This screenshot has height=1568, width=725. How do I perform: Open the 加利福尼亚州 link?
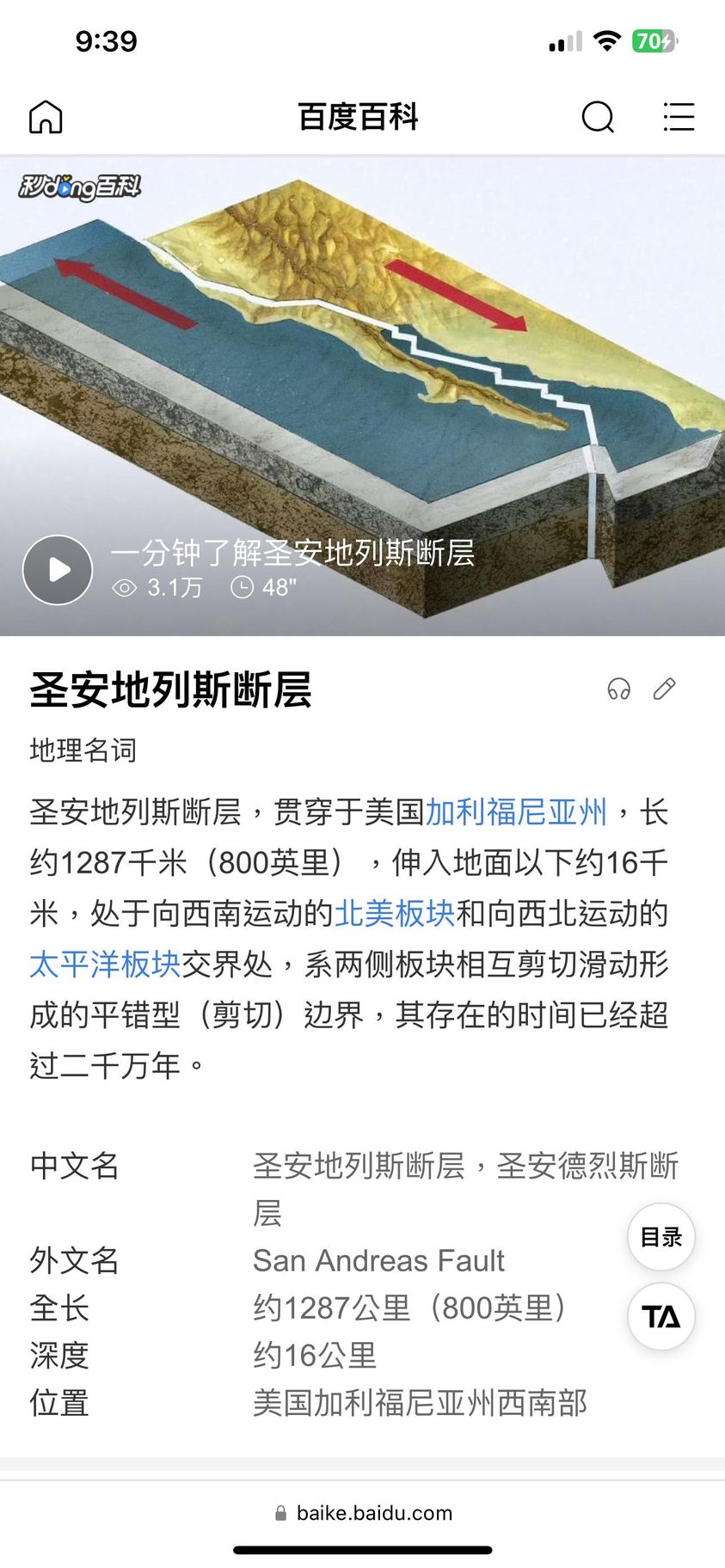(516, 812)
